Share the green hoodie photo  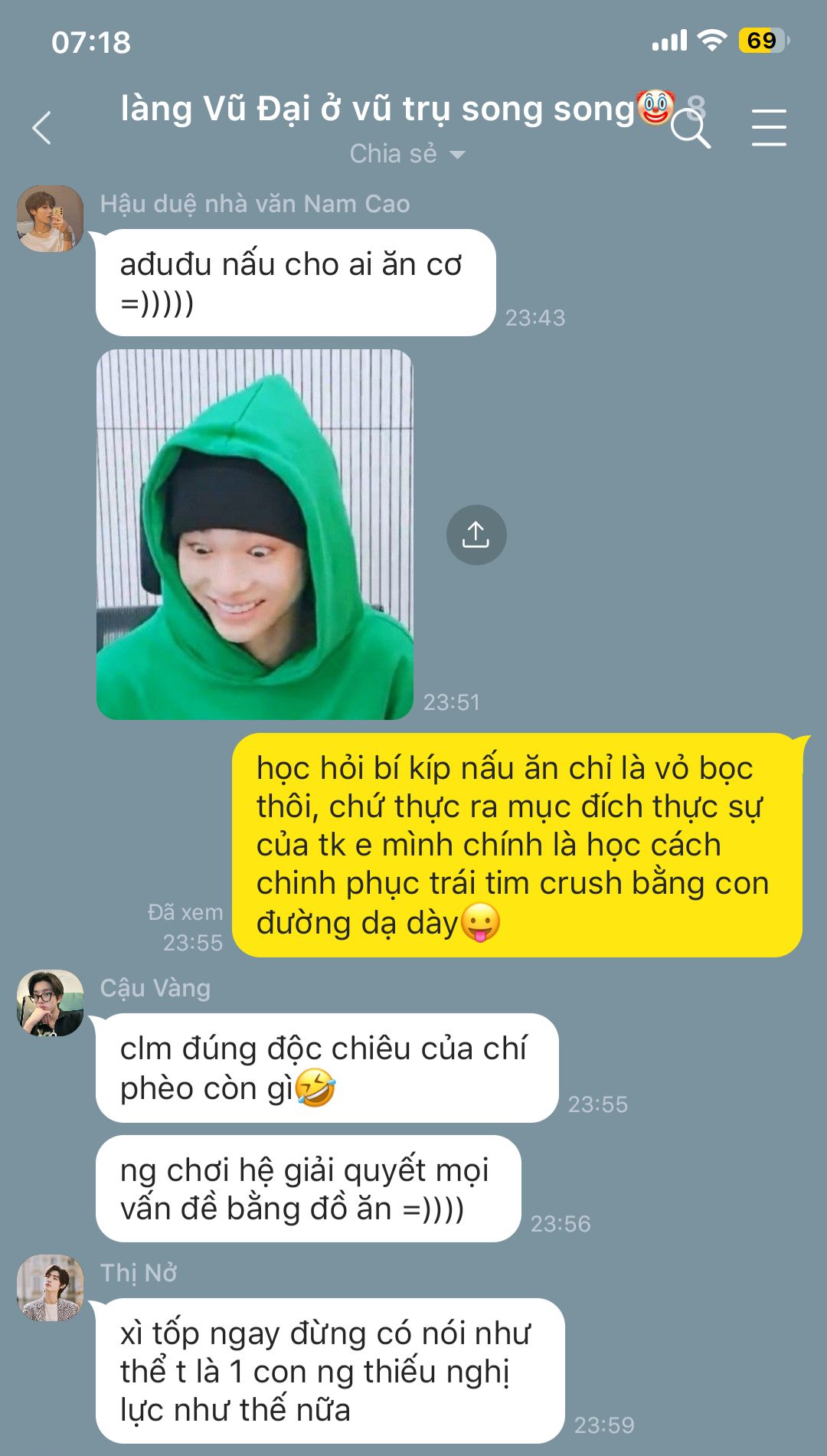point(476,535)
